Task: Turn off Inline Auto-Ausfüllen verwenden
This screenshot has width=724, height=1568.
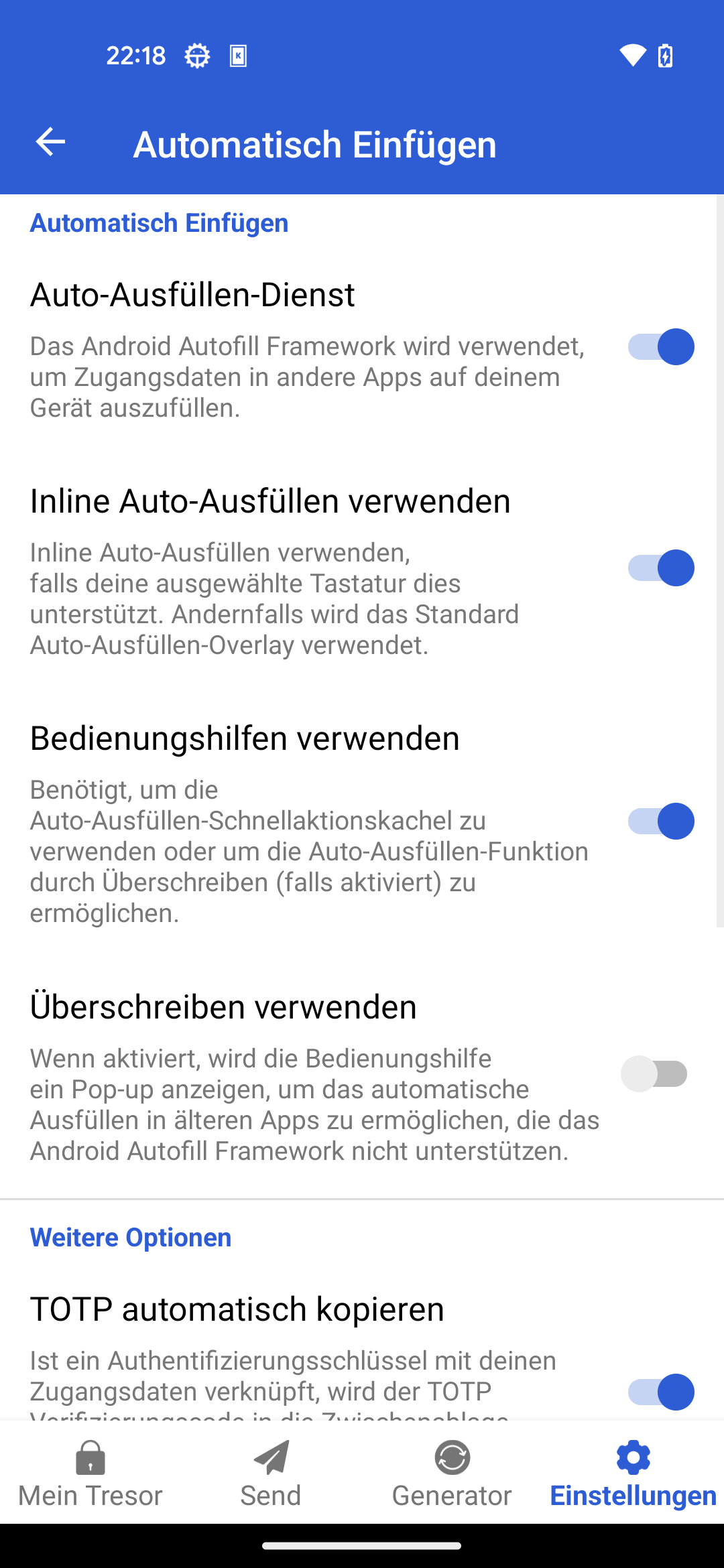Action: [660, 568]
